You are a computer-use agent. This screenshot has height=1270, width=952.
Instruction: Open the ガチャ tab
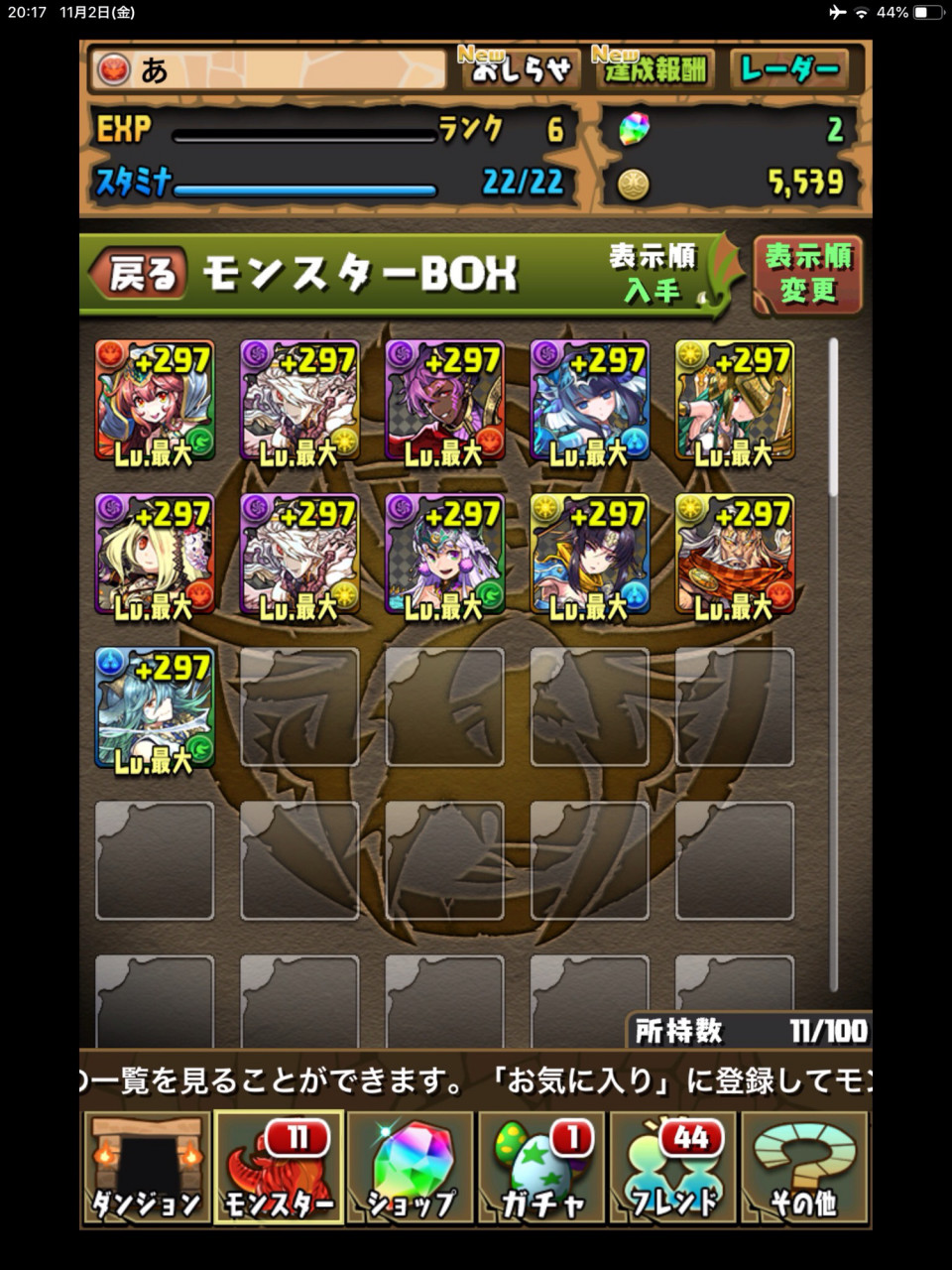pyautogui.click(x=541, y=1168)
